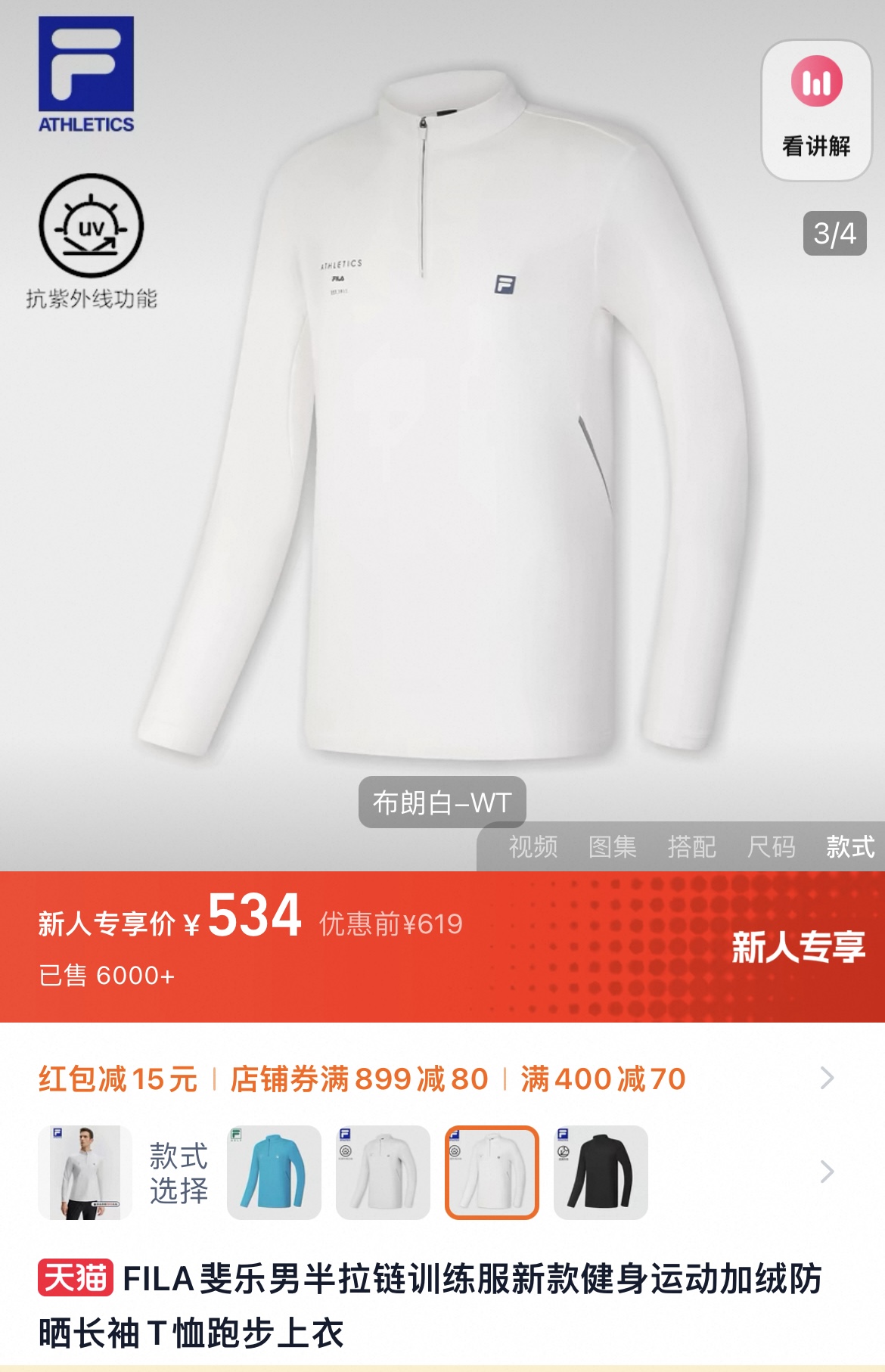Switch to the 搭配 tab
The width and height of the screenshot is (885, 1372).
point(691,846)
